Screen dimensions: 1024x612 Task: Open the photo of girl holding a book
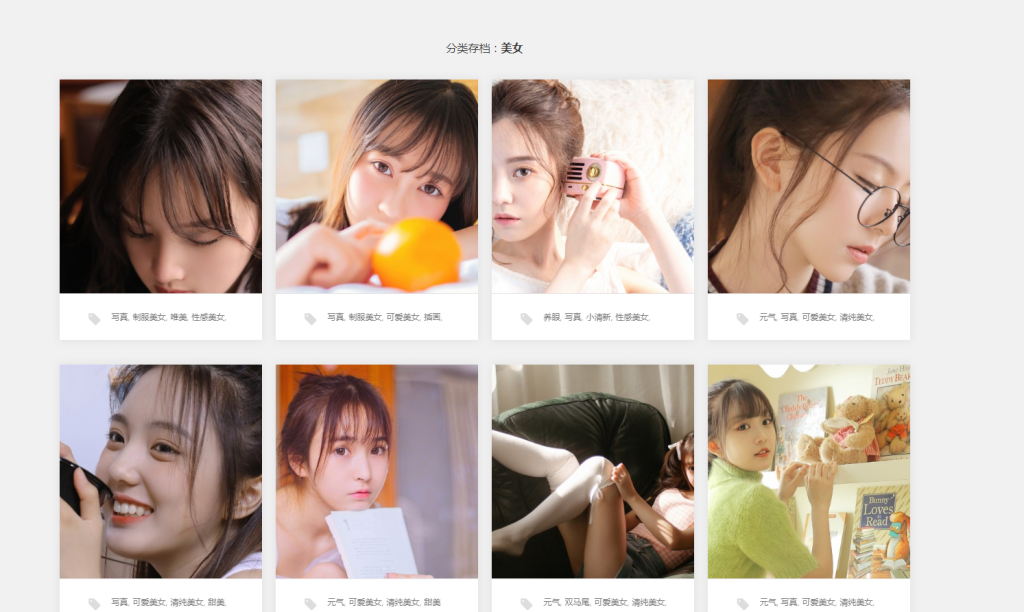tap(376, 471)
